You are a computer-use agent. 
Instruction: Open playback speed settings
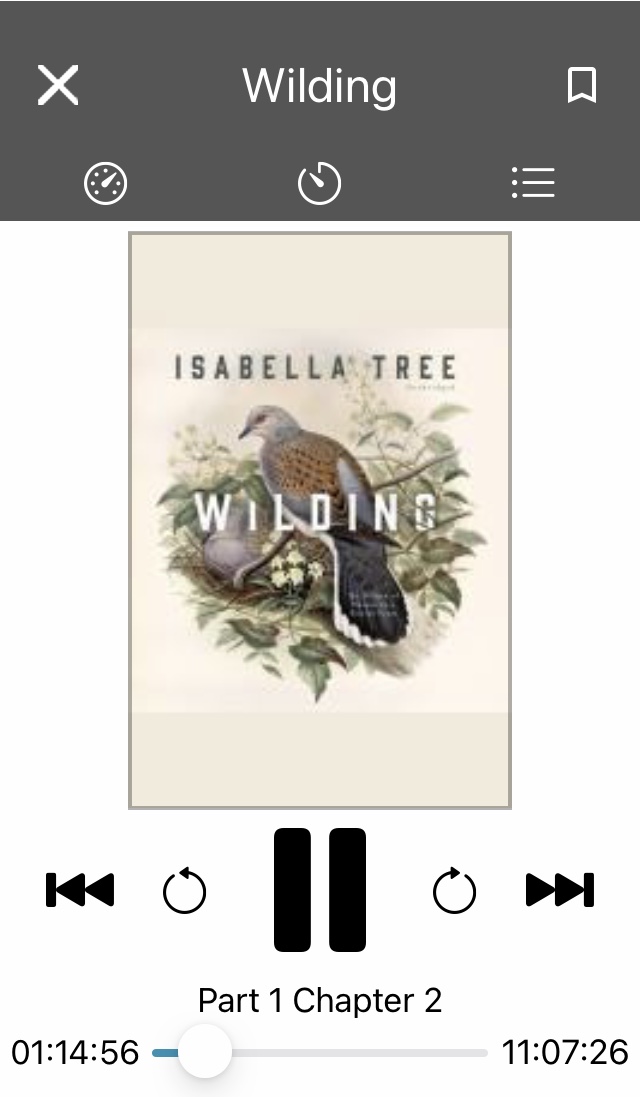tap(106, 184)
